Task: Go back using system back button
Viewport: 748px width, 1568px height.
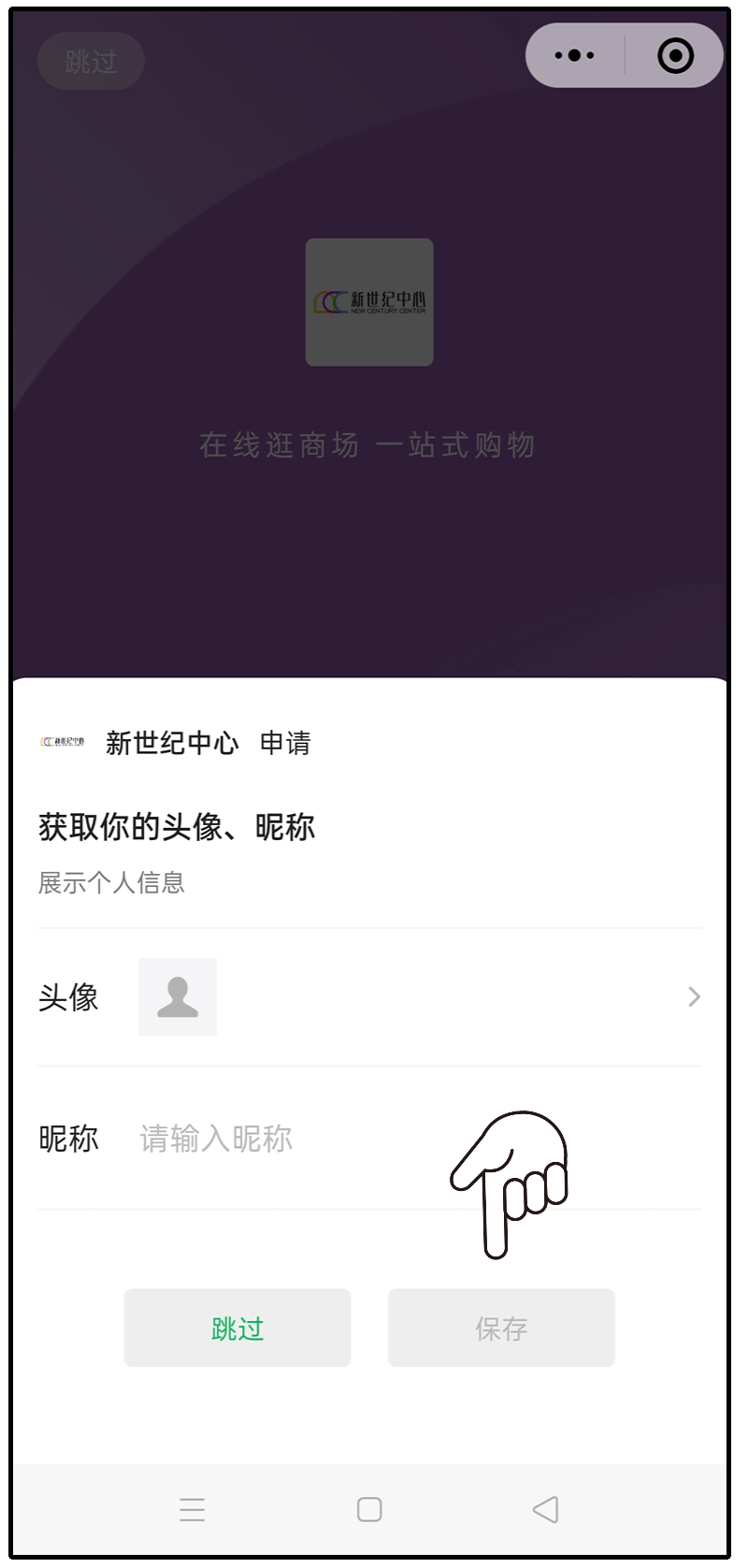Action: click(x=545, y=1509)
